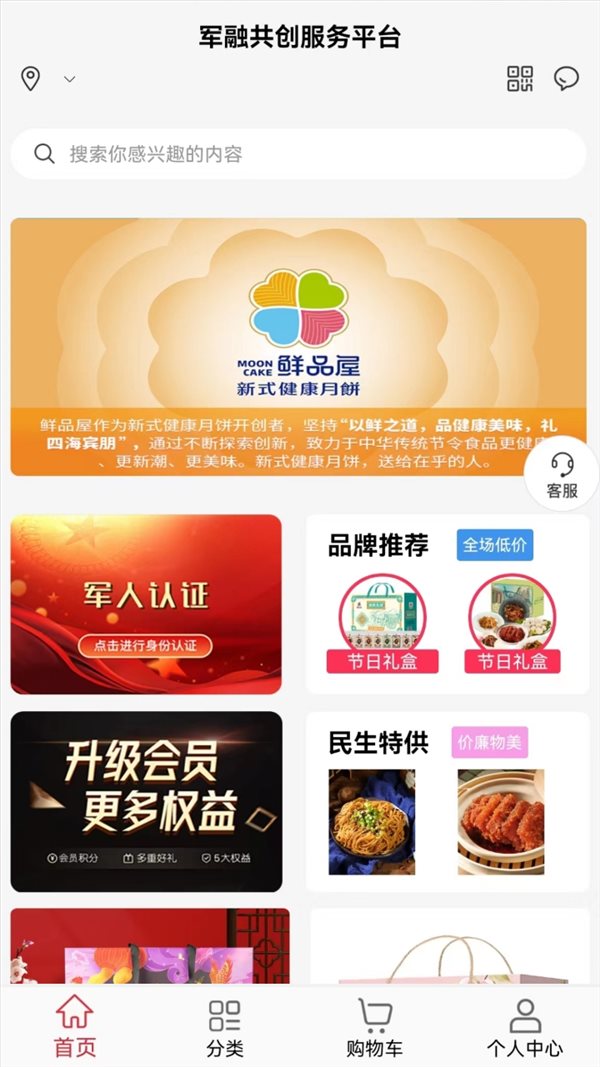Tap the 全场低价 tag in 品牌推荐
The width and height of the screenshot is (600, 1067).
[495, 545]
